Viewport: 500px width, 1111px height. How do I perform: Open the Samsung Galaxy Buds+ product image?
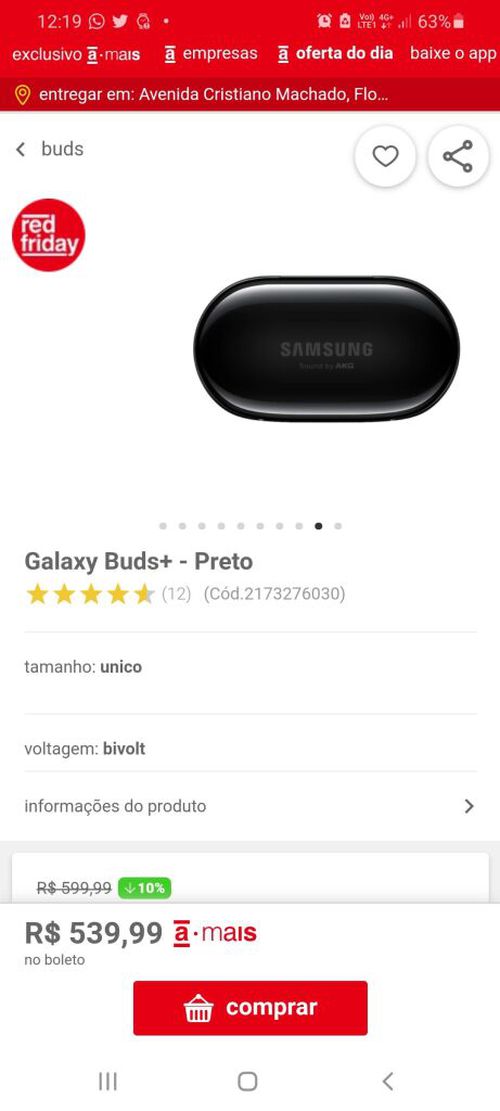point(326,349)
